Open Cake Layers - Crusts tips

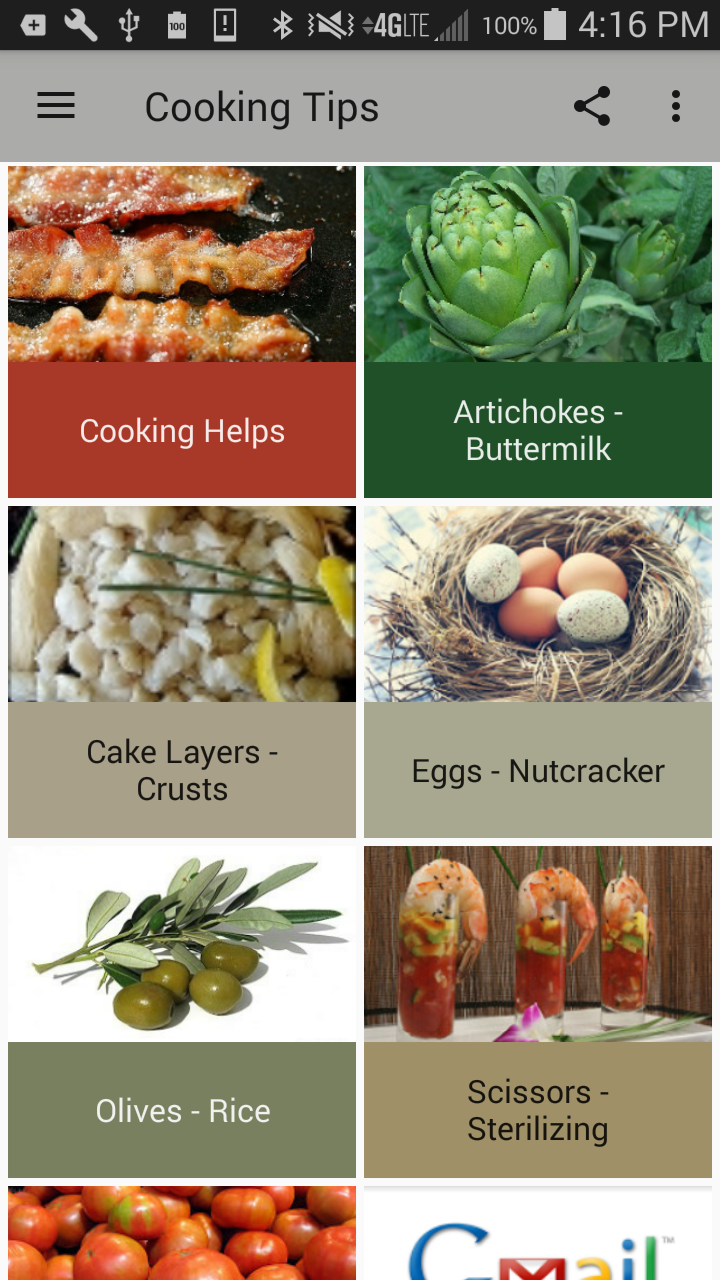181,670
